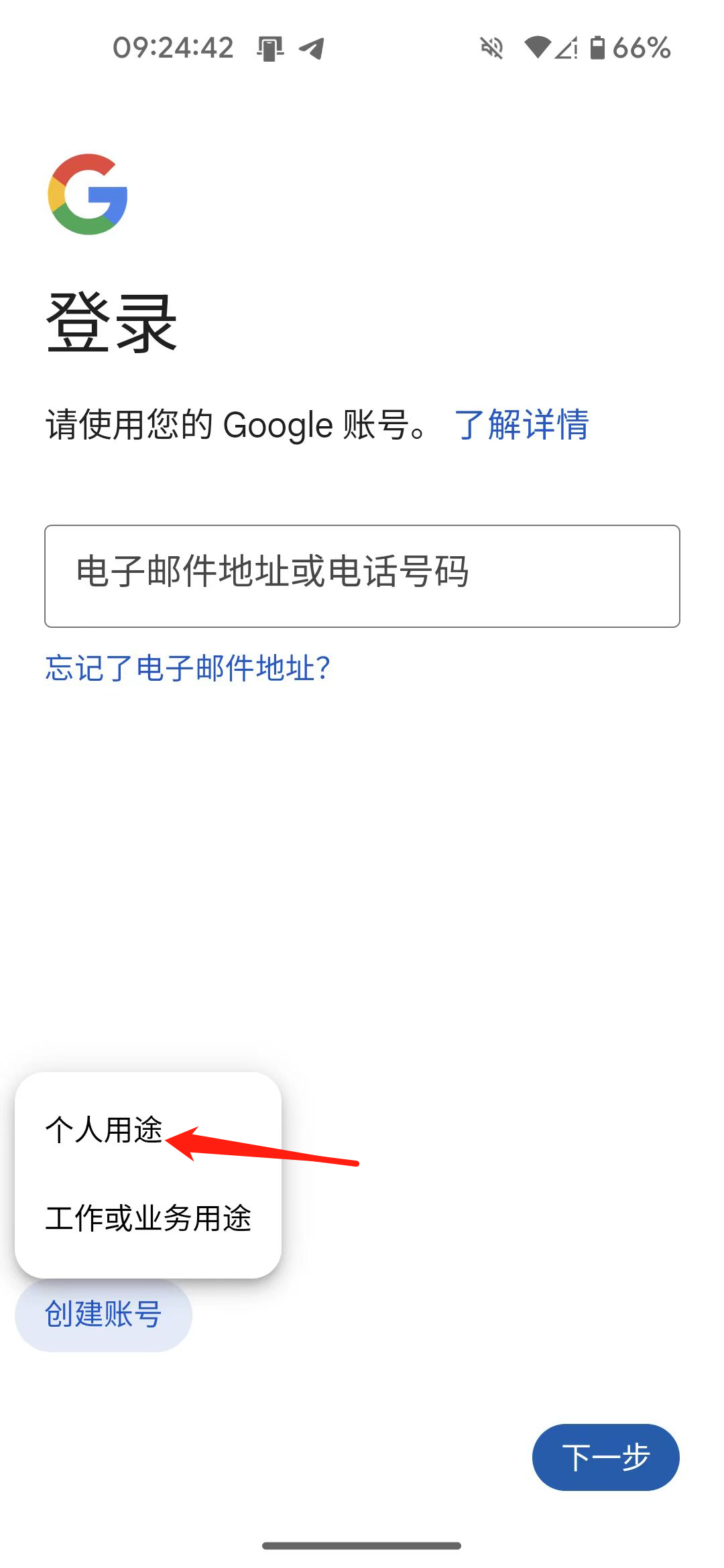
Task: Focus the 电子邮件地址或电话号码 field
Action: (362, 576)
